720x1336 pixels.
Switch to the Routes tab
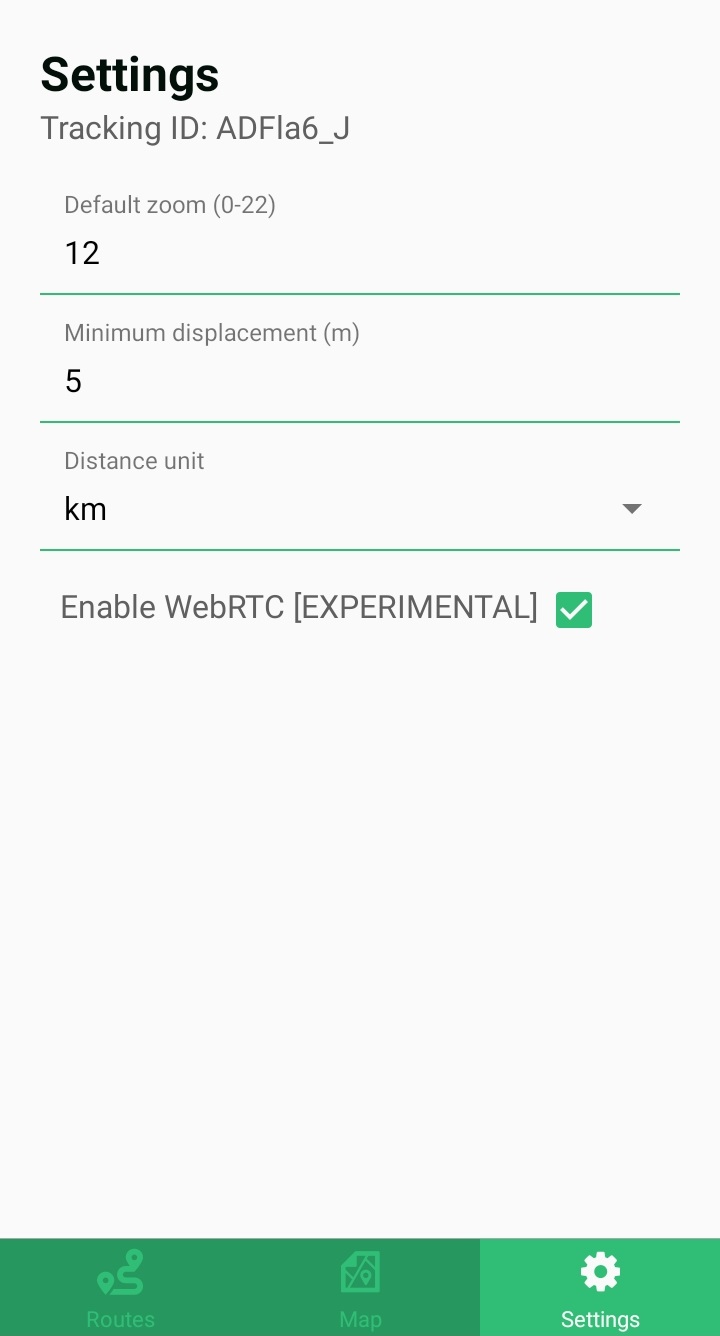coord(120,1288)
